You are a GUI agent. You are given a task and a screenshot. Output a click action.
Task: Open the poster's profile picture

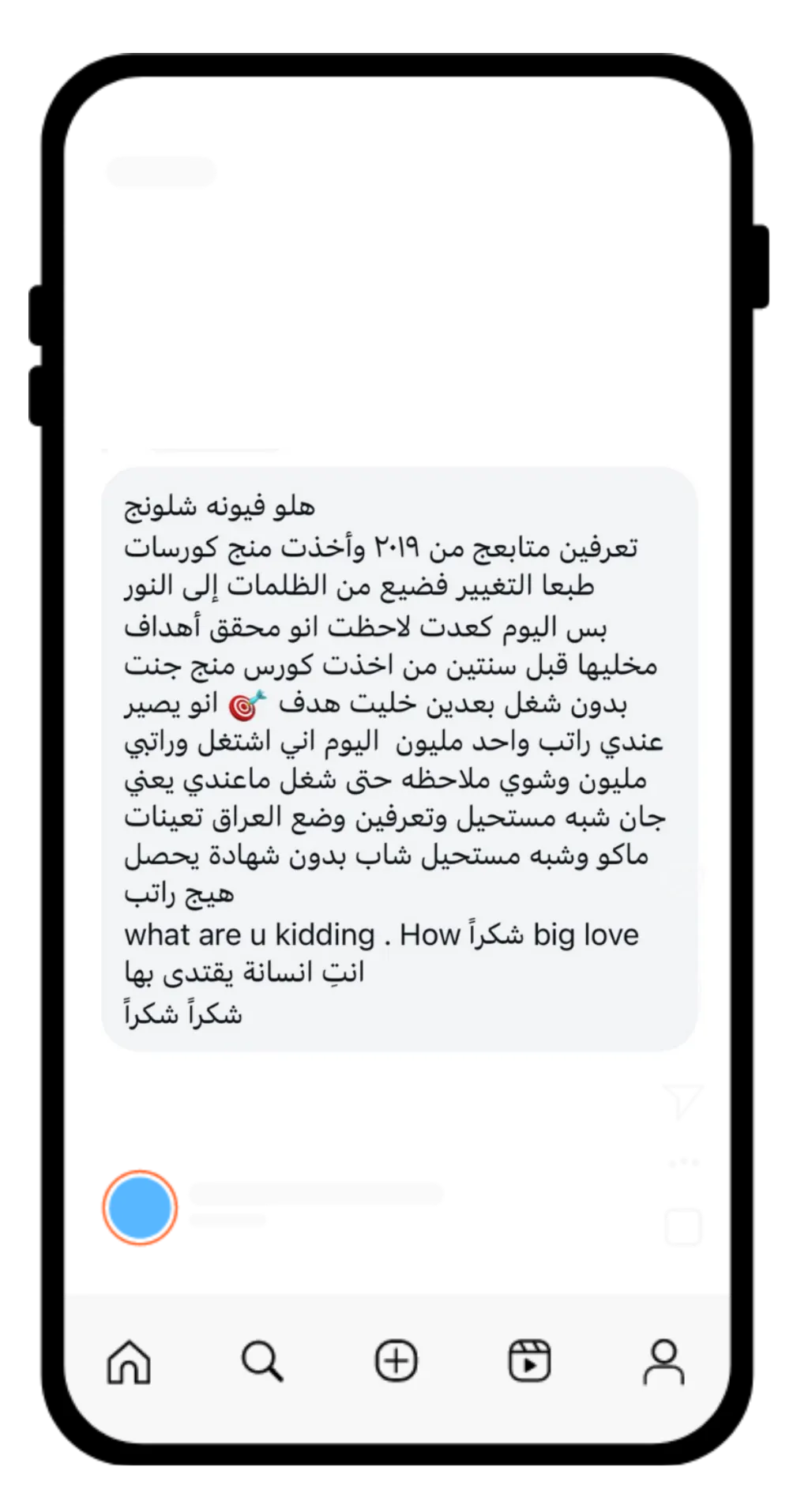coord(138,1207)
